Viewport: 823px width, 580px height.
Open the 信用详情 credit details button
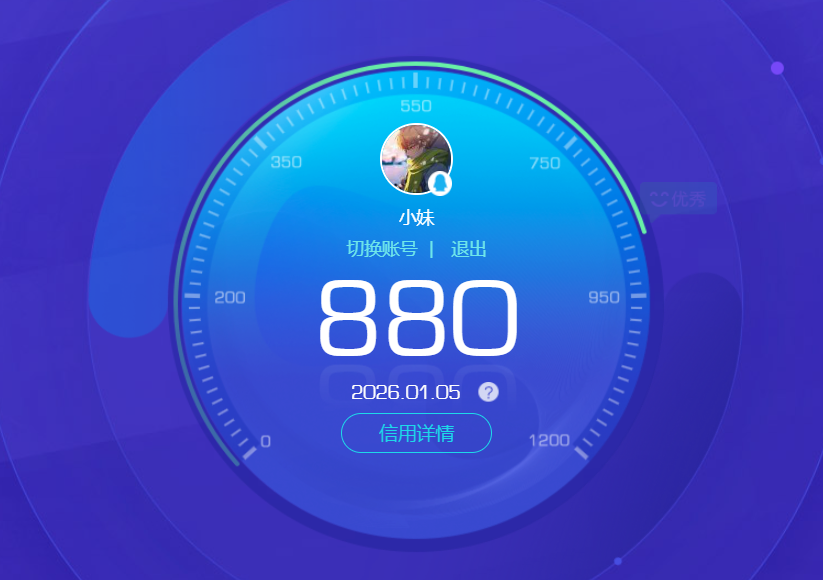(416, 433)
